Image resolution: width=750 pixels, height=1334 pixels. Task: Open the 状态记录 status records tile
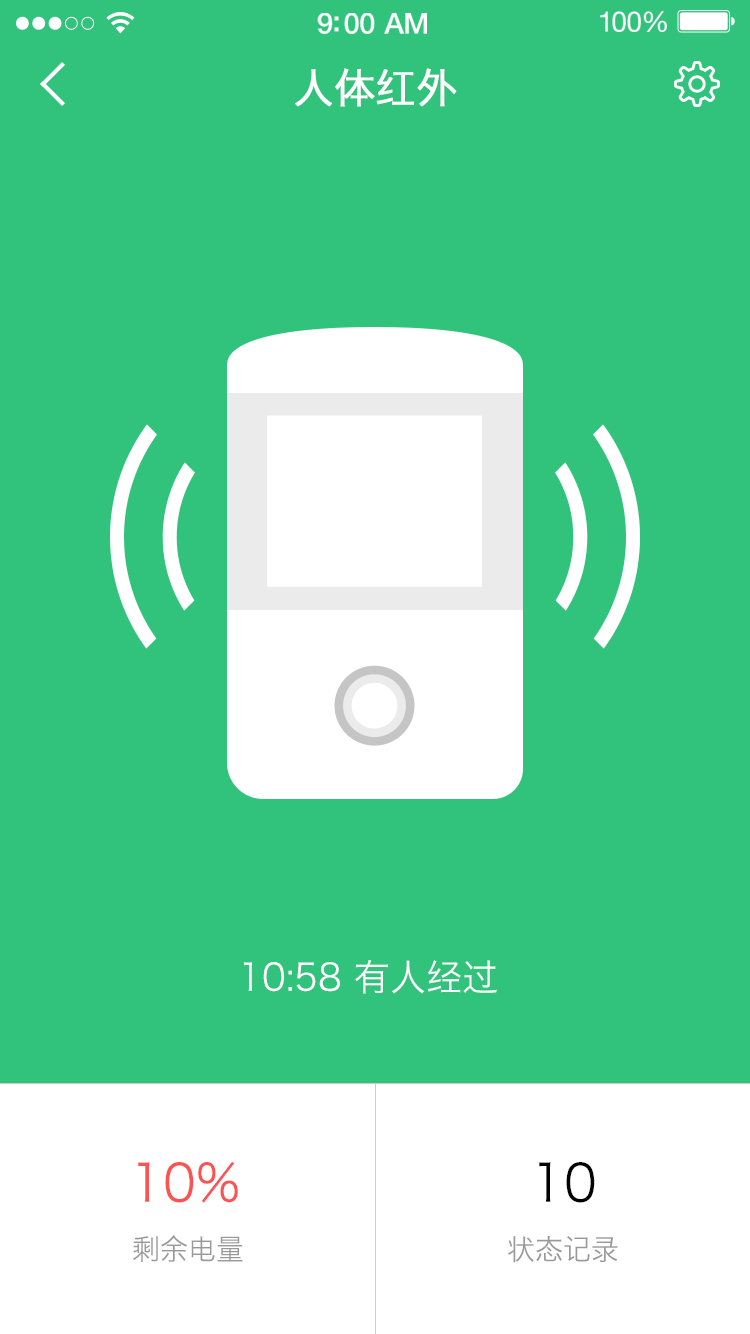coord(563,1208)
